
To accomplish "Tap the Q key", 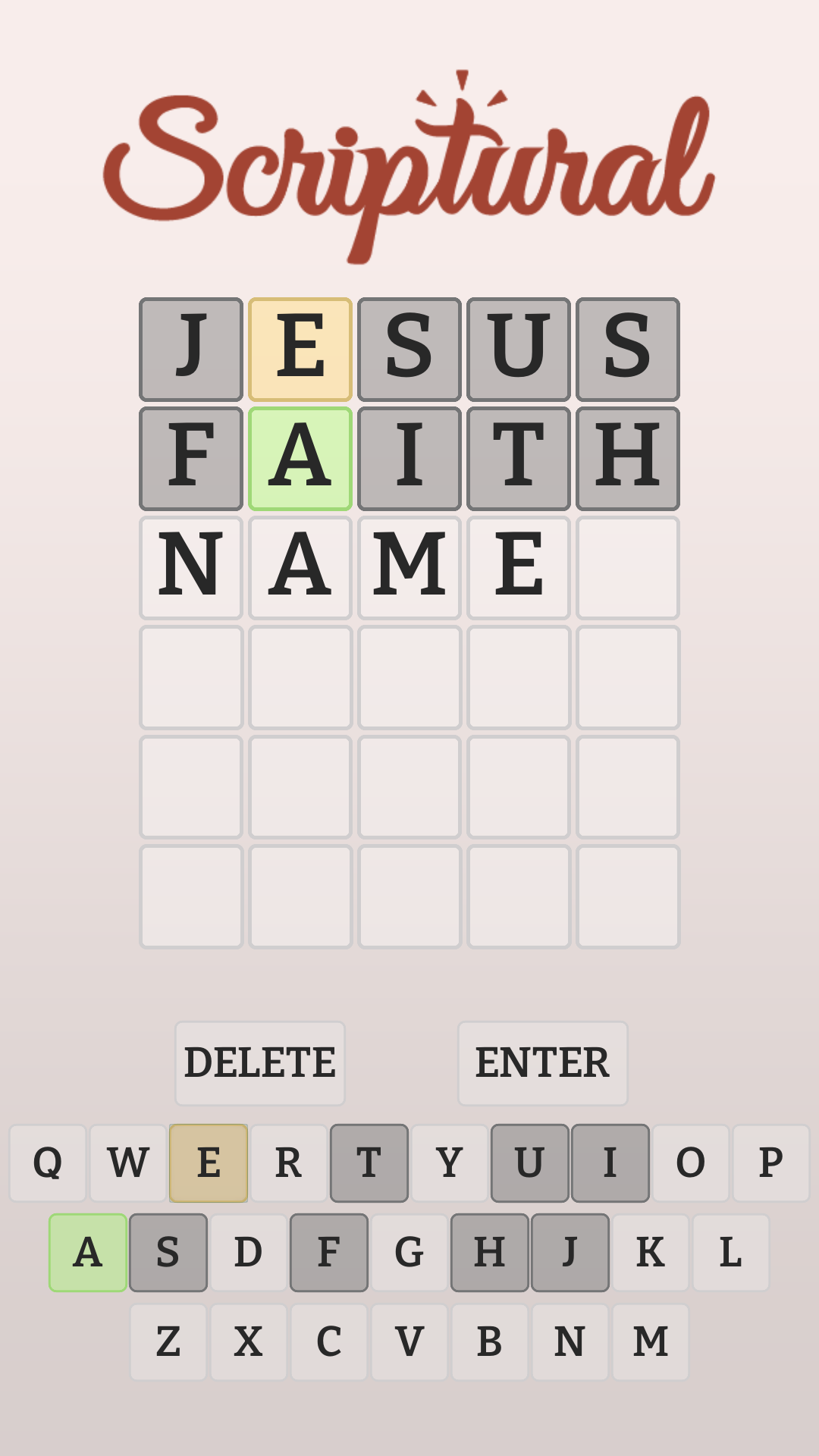I will [48, 1163].
